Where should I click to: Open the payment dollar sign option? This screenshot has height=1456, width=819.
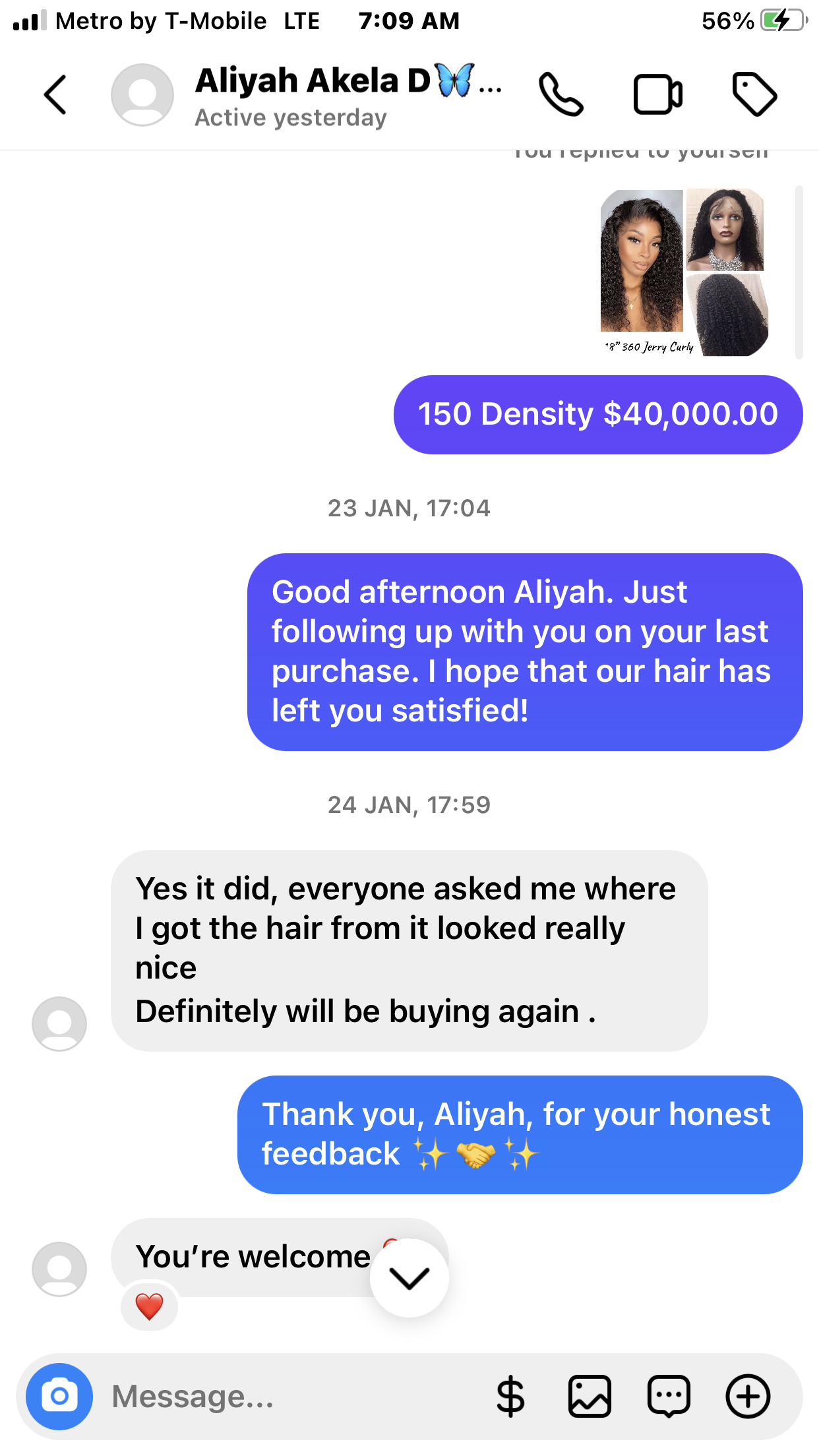pyautogui.click(x=510, y=1397)
